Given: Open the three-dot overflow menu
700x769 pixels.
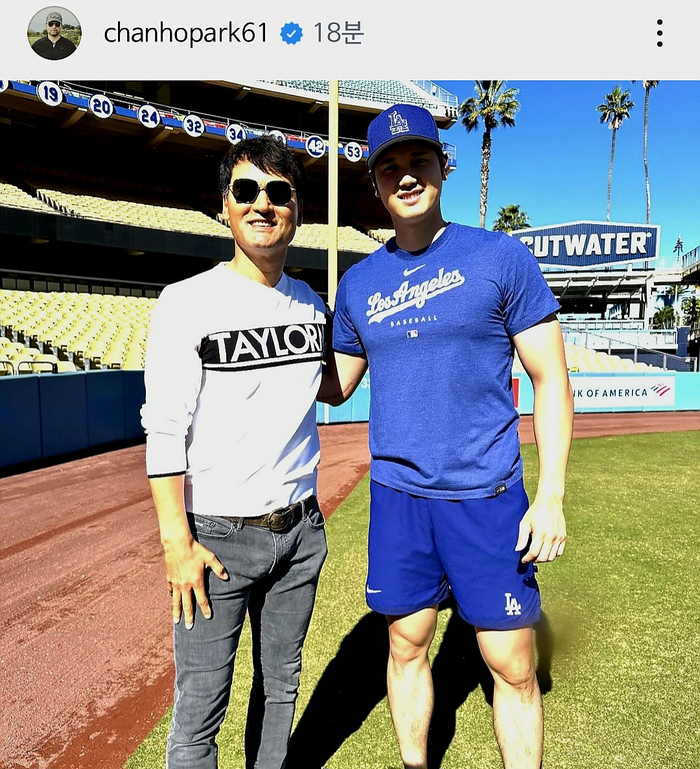Looking at the screenshot, I should [x=659, y=33].
